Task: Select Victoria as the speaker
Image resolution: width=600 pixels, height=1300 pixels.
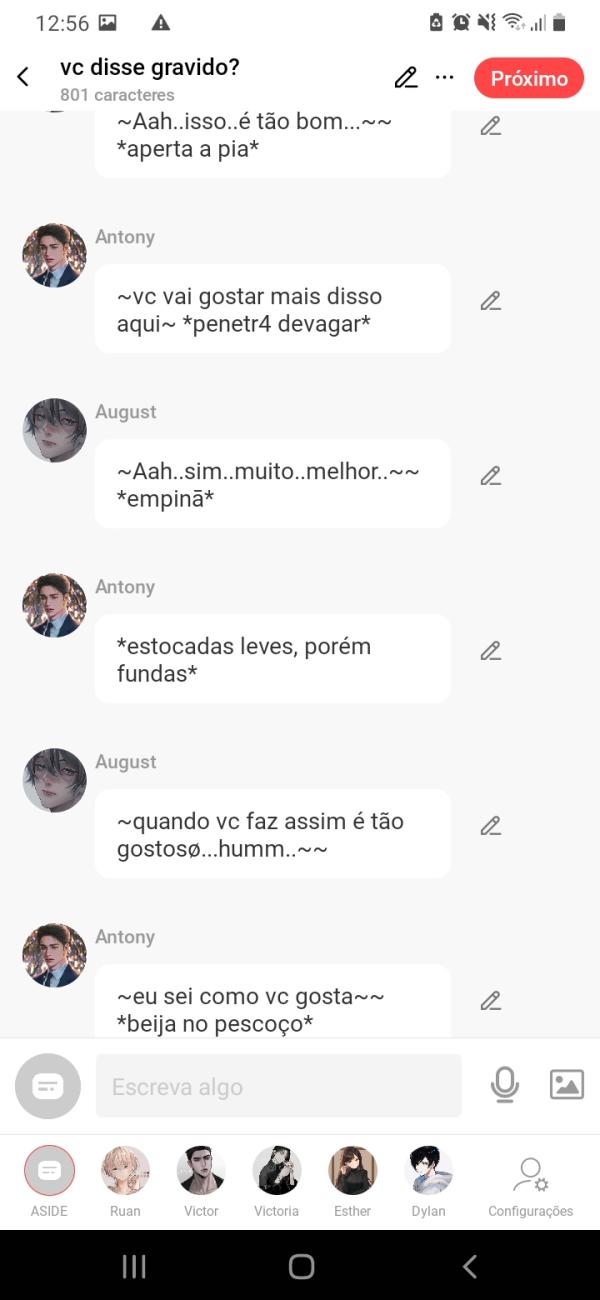Action: pyautogui.click(x=277, y=1172)
